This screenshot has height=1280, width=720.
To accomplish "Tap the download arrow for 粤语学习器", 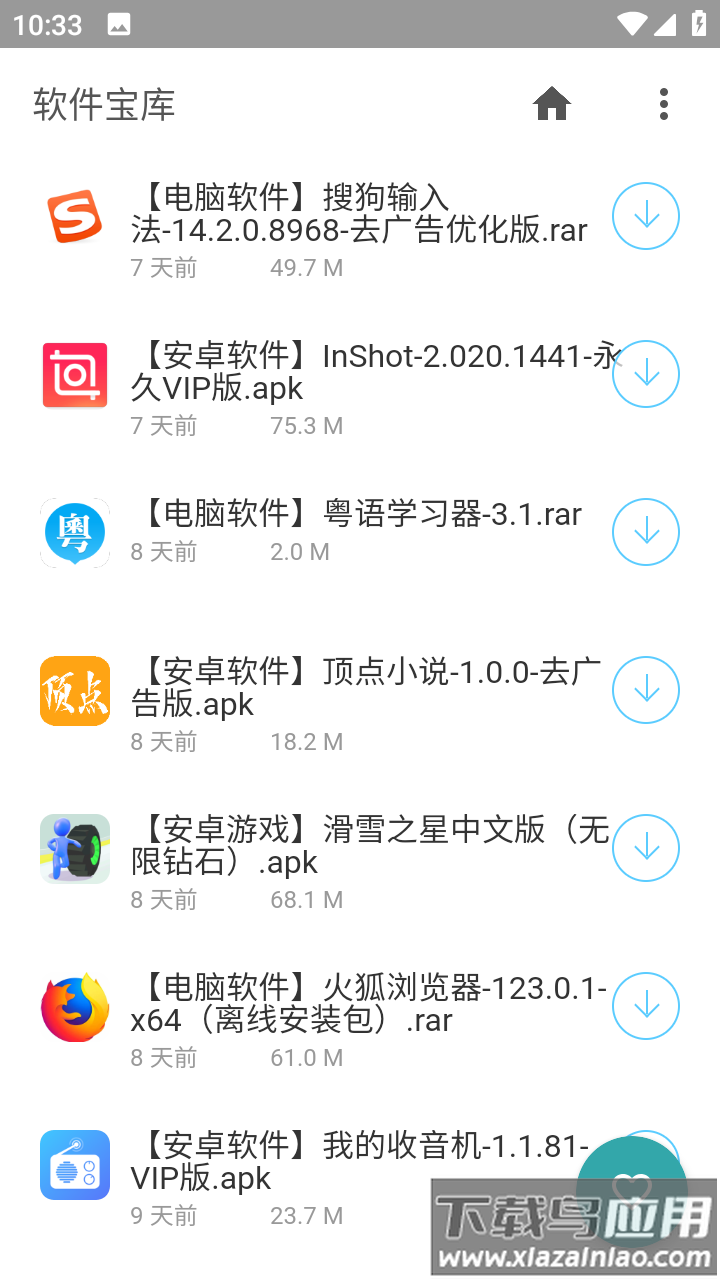I will [645, 532].
